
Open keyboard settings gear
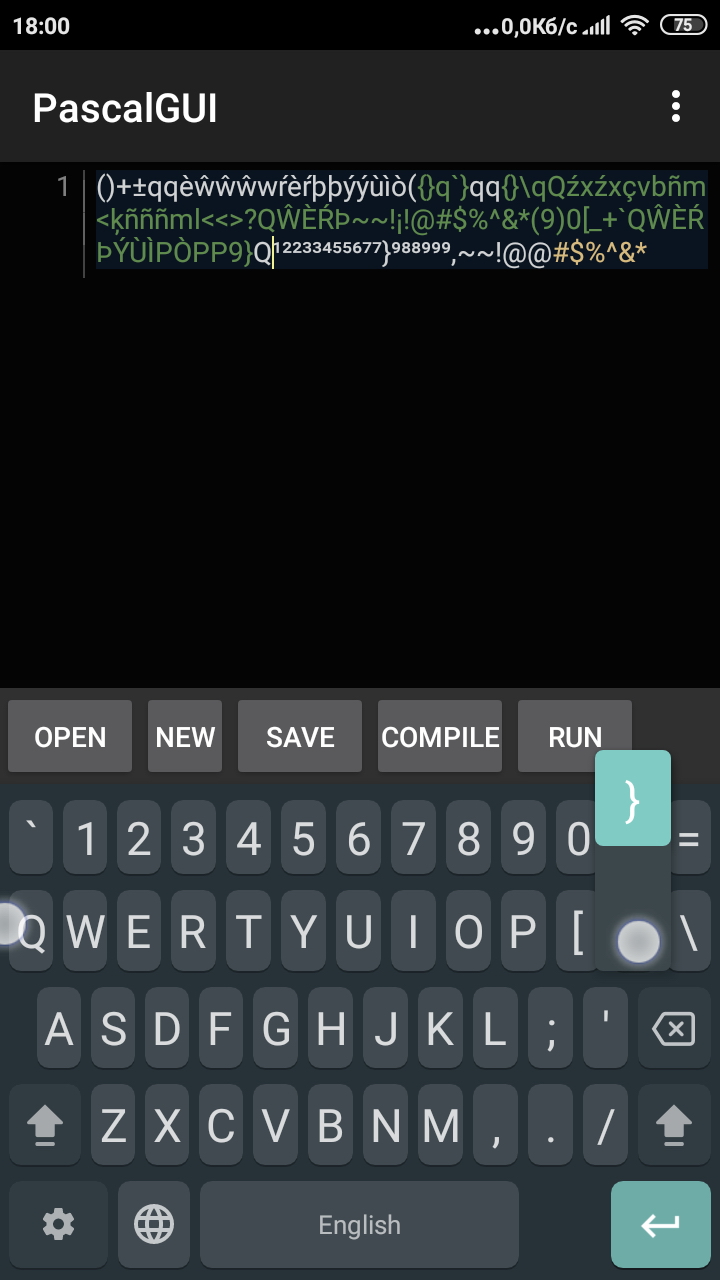point(58,1224)
